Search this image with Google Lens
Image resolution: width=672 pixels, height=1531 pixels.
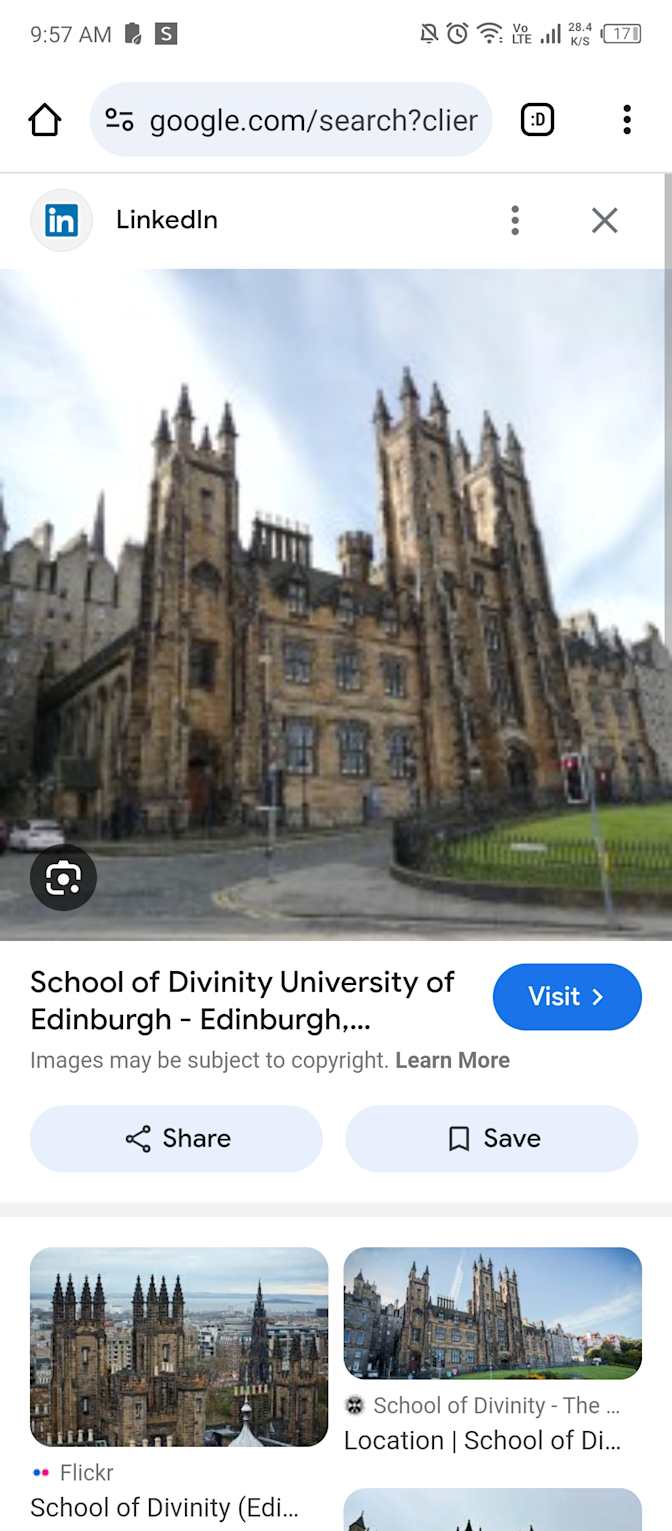[63, 878]
